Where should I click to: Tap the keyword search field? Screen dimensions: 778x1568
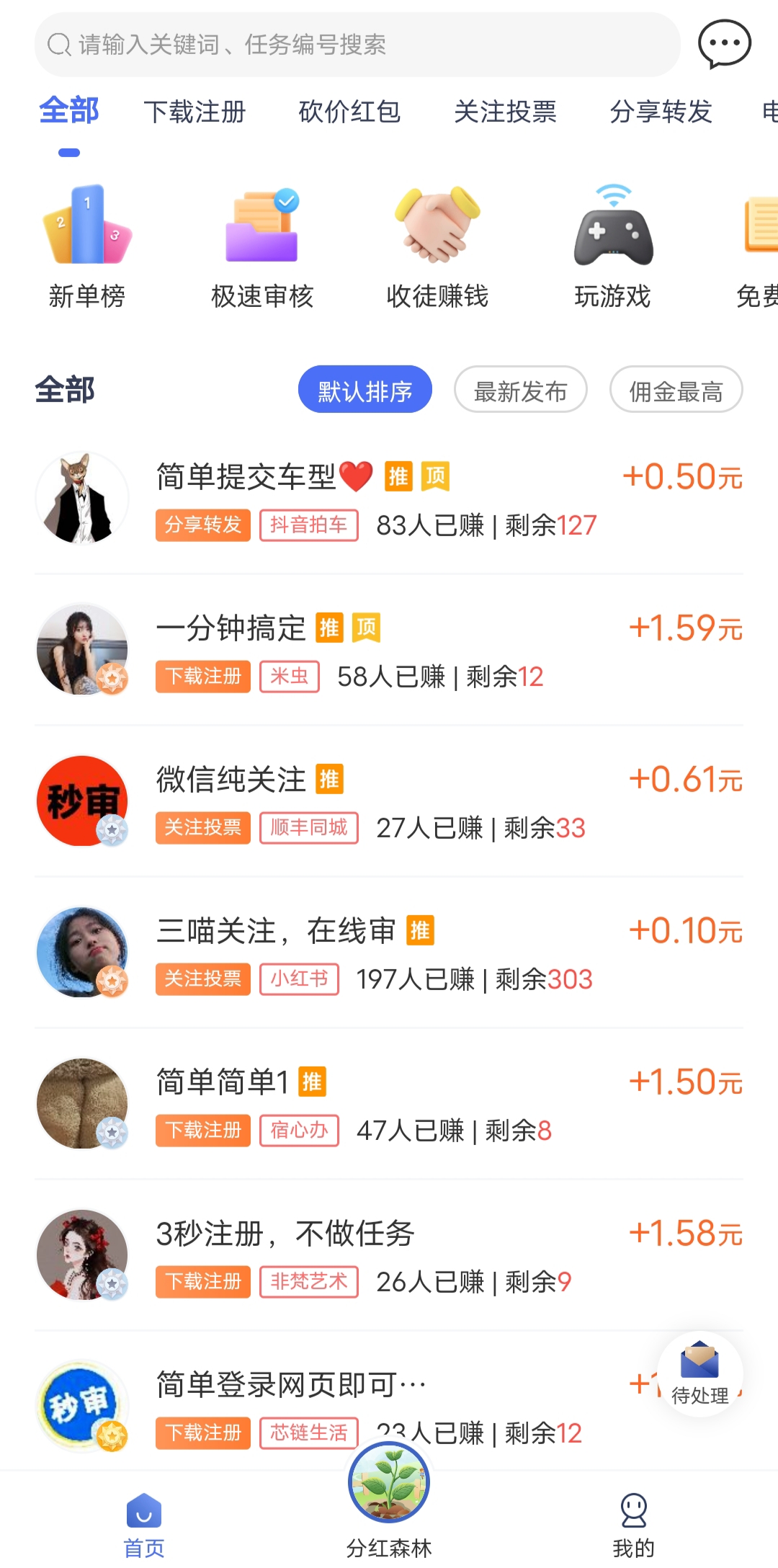pyautogui.click(x=357, y=45)
